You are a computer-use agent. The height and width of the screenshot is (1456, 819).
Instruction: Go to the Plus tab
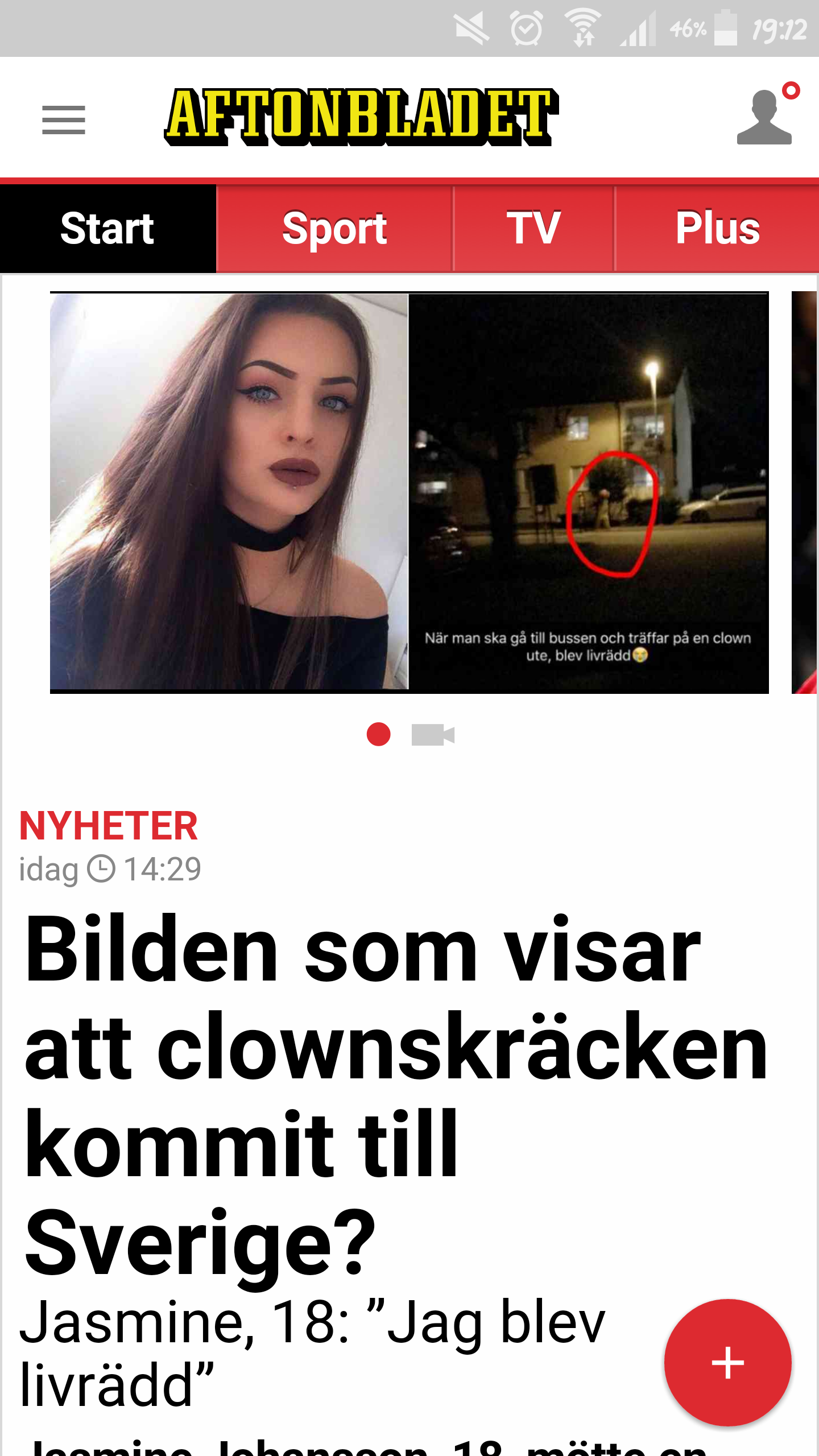pyautogui.click(x=717, y=229)
